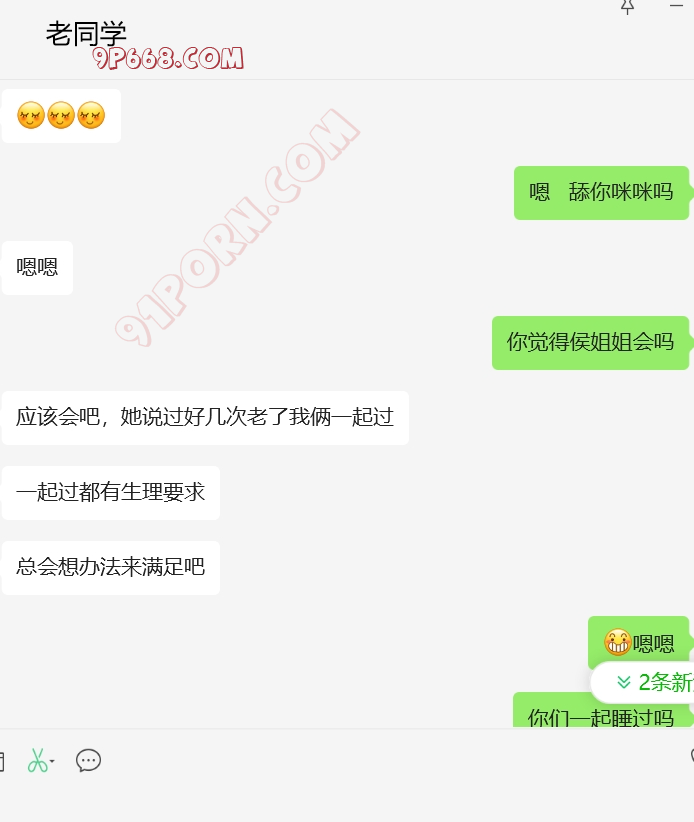Open the screenshot scissors tool
The width and height of the screenshot is (694, 822).
pyautogui.click(x=37, y=761)
